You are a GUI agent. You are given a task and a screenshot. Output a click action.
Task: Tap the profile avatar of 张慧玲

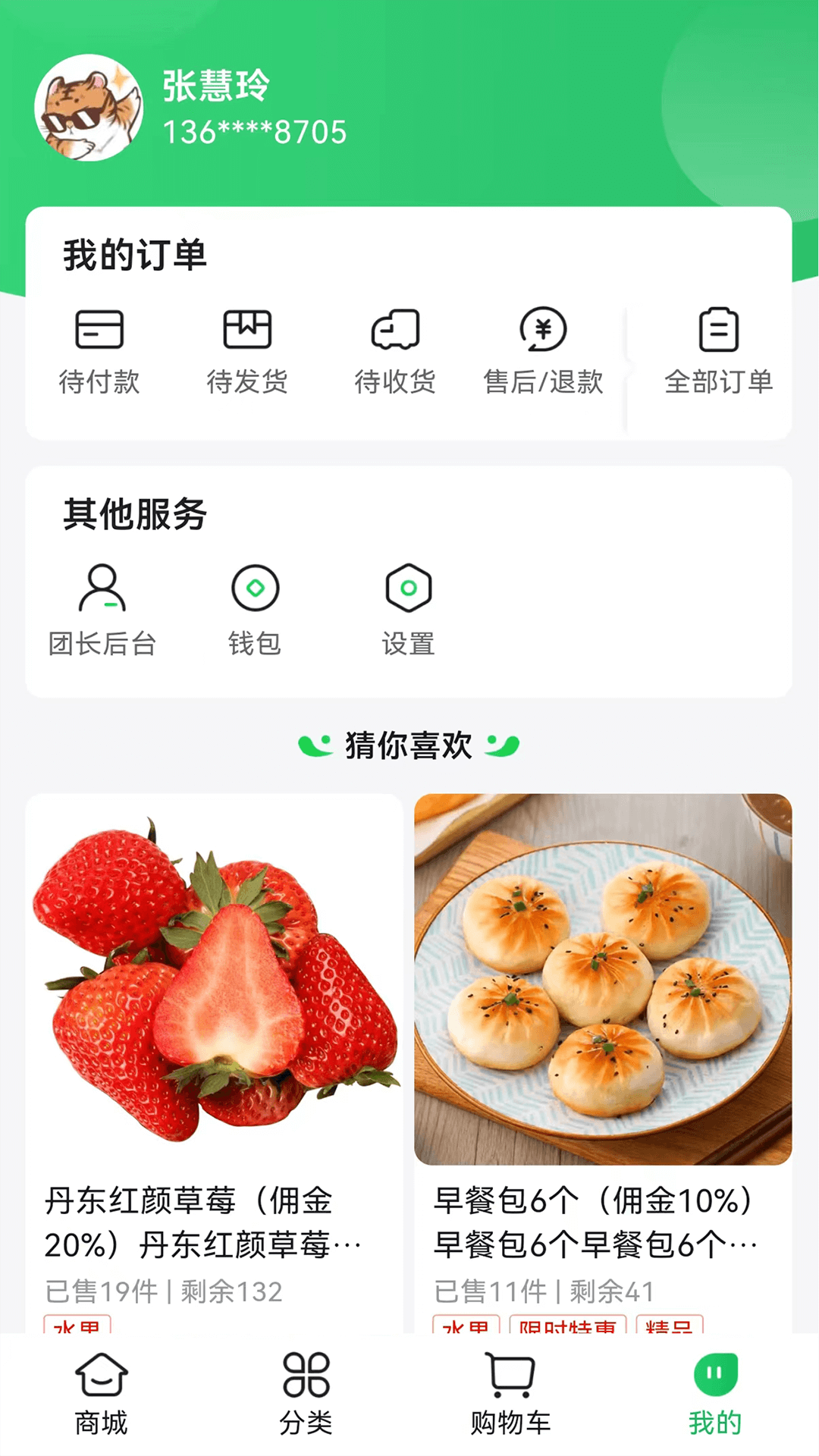[89, 108]
